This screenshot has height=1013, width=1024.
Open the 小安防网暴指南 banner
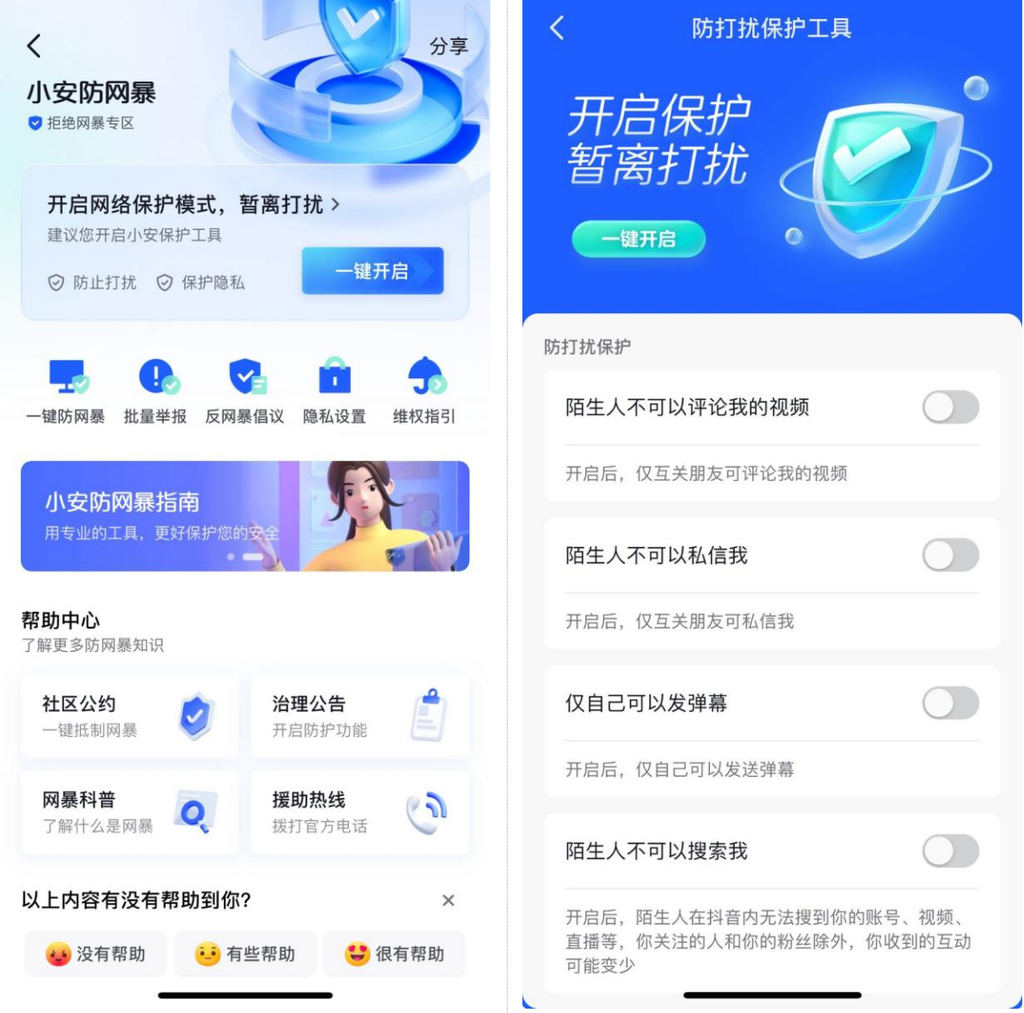coord(245,516)
